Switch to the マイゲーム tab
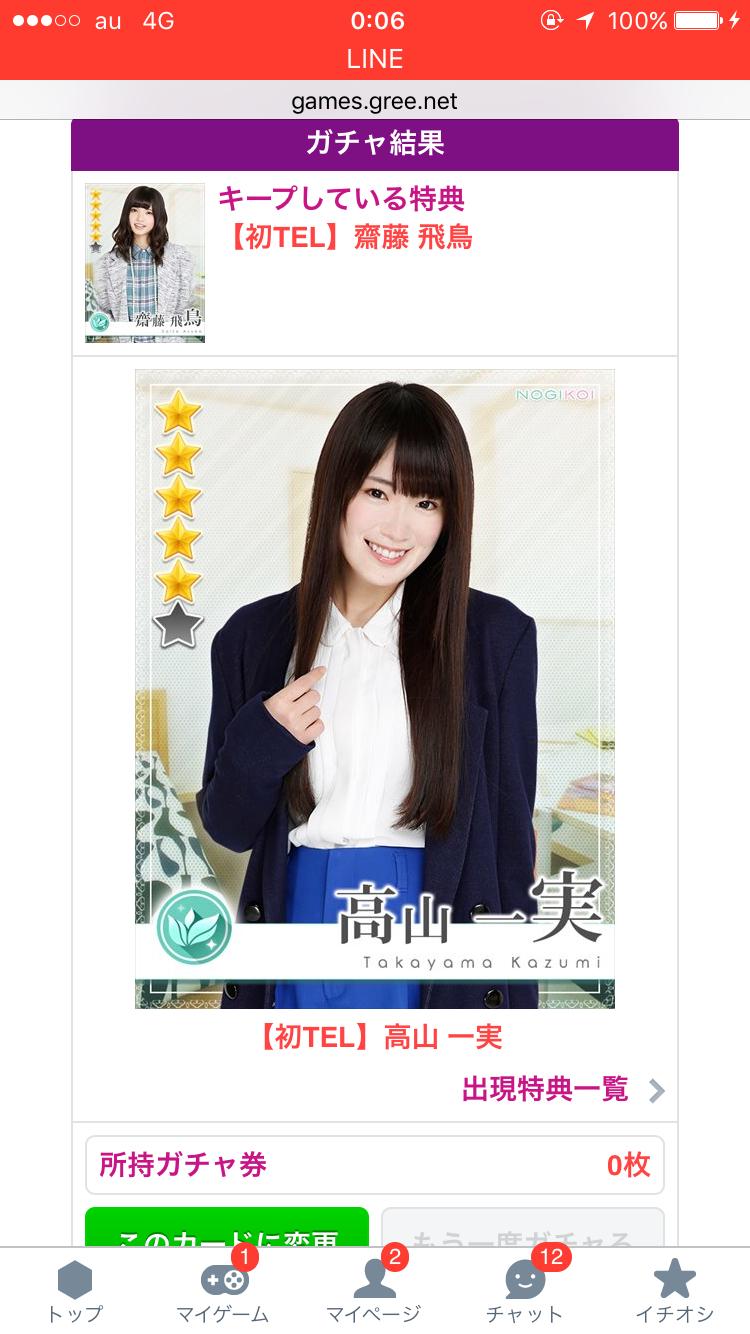 click(x=223, y=1290)
